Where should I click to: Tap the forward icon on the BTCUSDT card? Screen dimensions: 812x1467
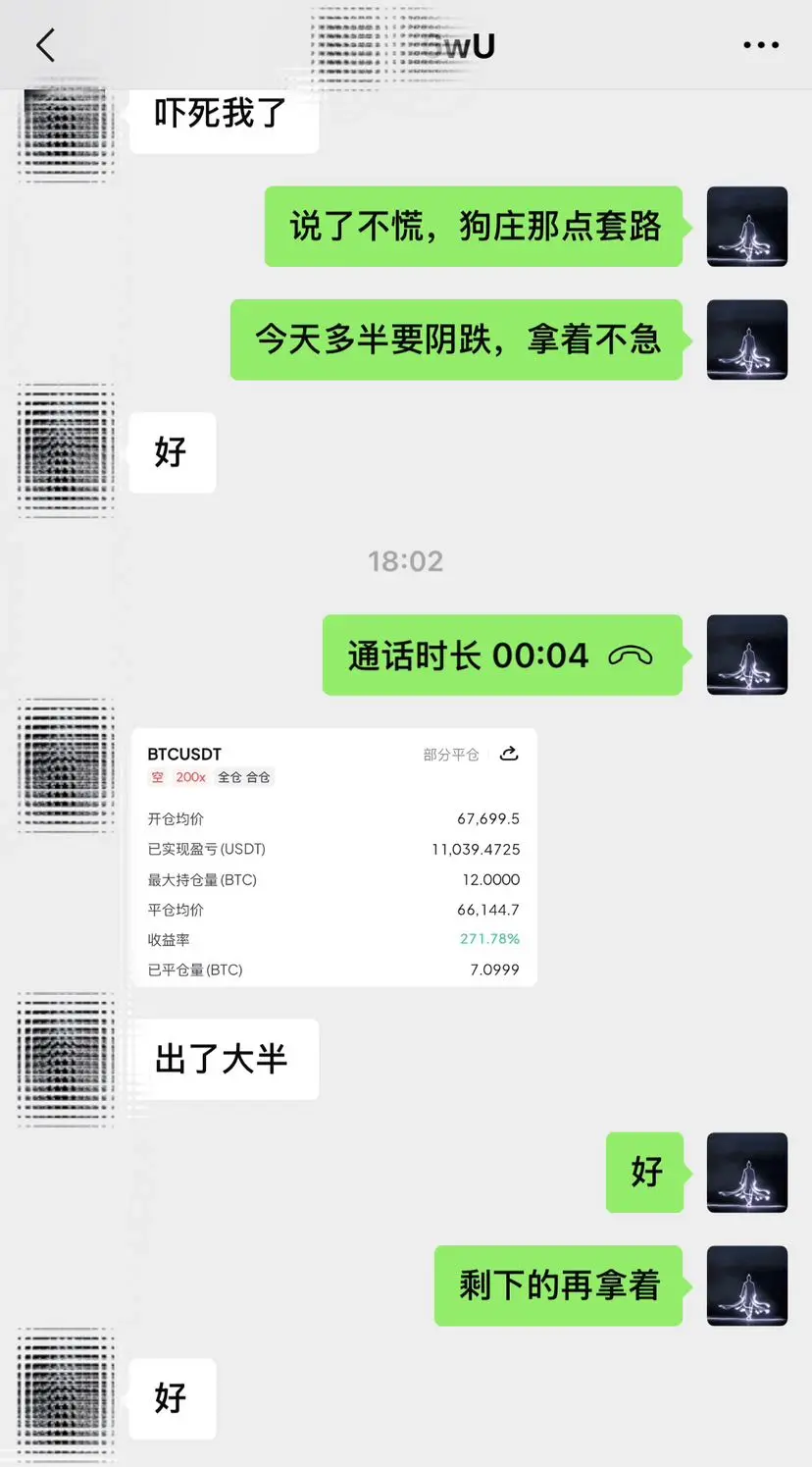[508, 754]
